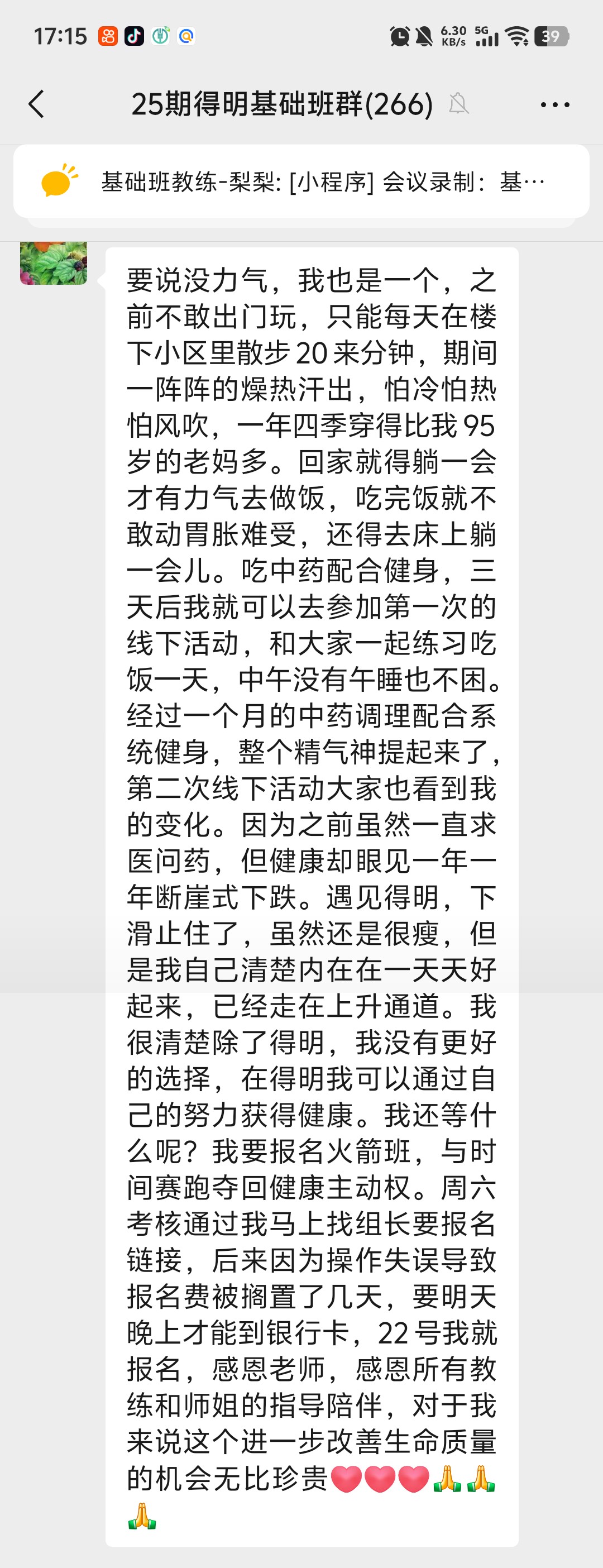Image resolution: width=603 pixels, height=1568 pixels.
Task: View the message sender's avatar profile
Action: tap(54, 263)
